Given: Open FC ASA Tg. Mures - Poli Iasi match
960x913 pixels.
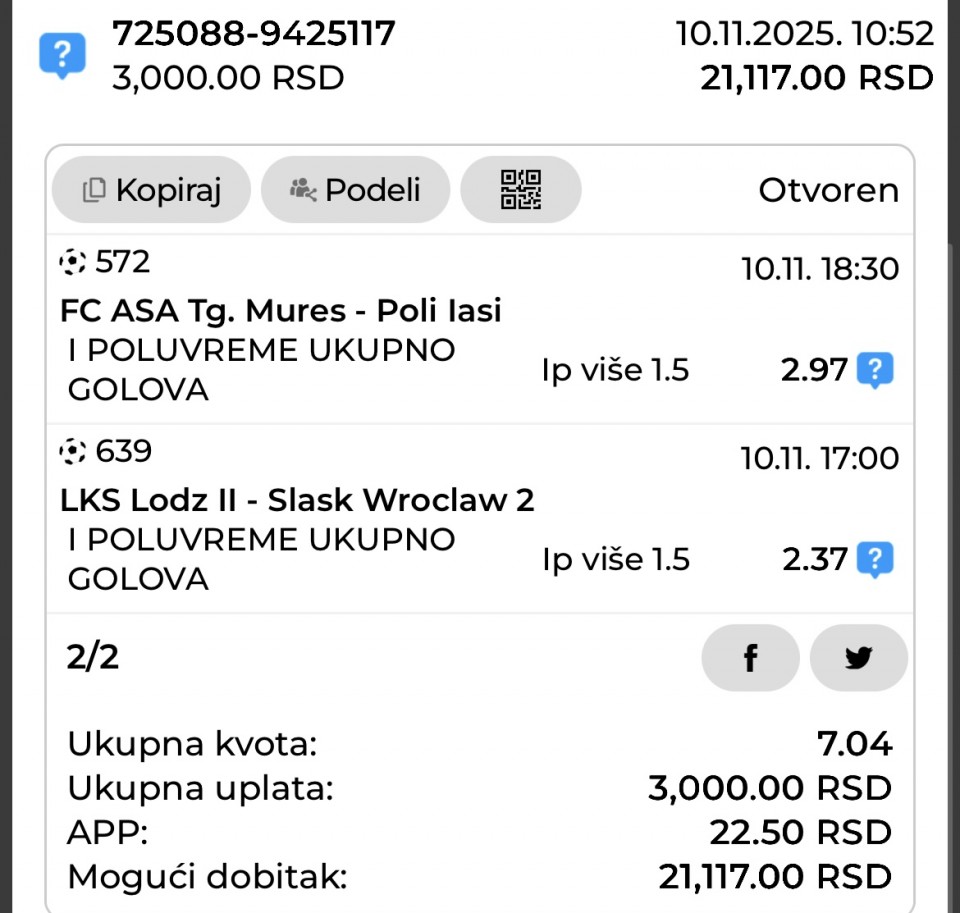Looking at the screenshot, I should pos(281,312).
